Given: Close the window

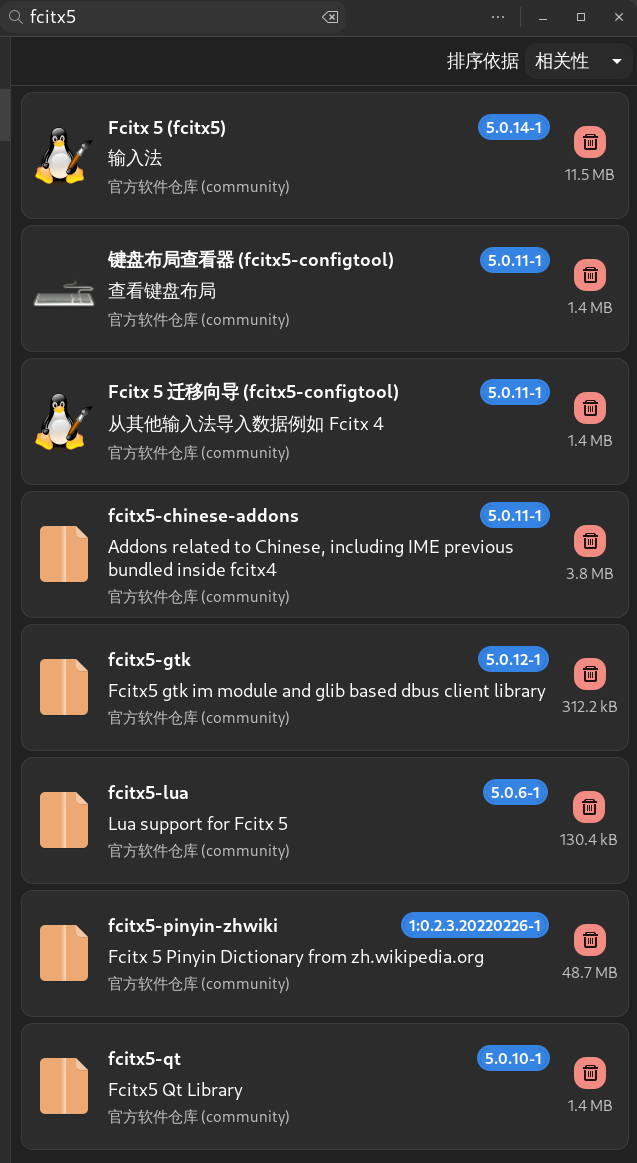Looking at the screenshot, I should pyautogui.click(x=618, y=17).
